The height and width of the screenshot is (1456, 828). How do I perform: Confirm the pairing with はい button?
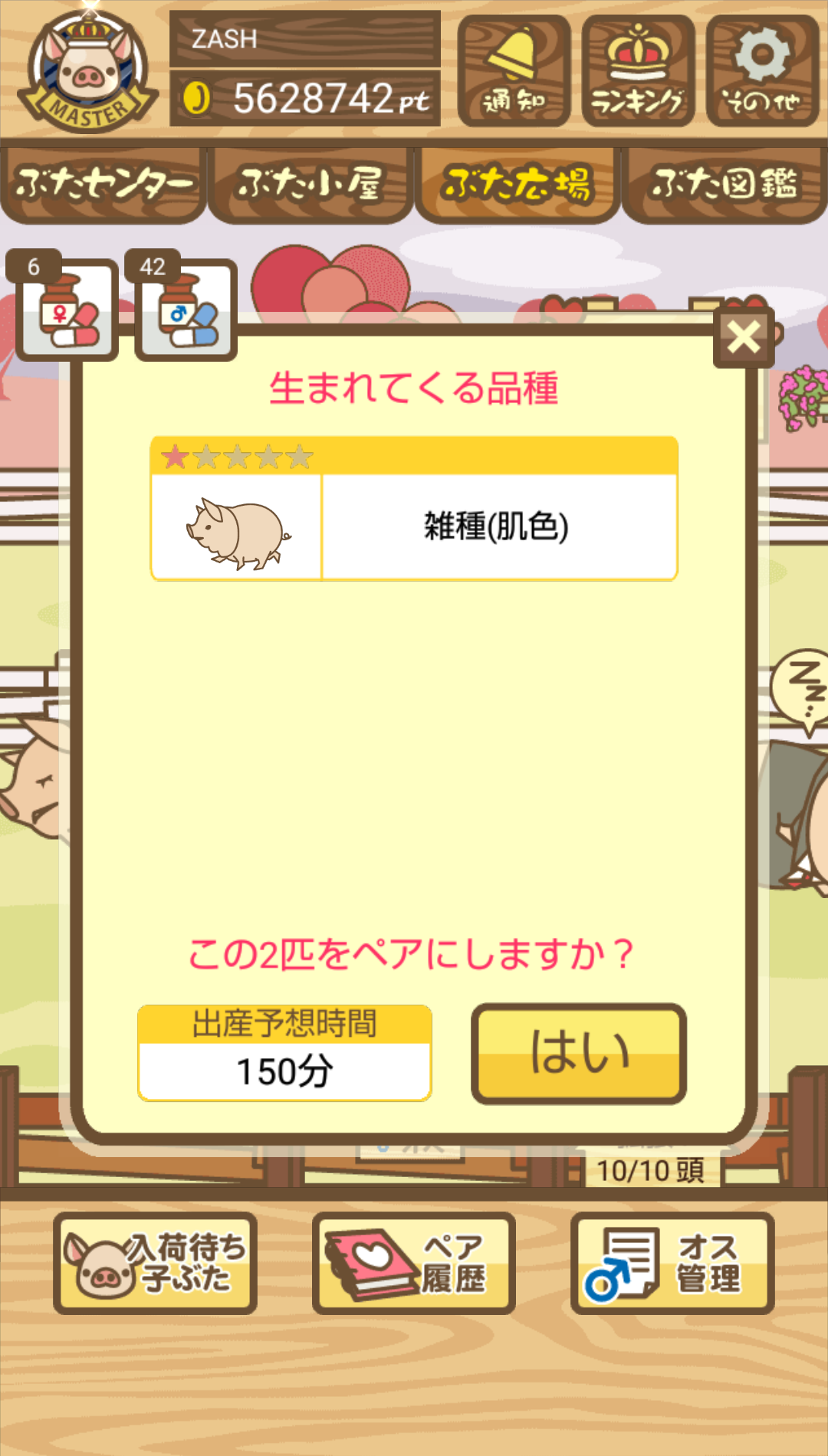(x=579, y=1054)
